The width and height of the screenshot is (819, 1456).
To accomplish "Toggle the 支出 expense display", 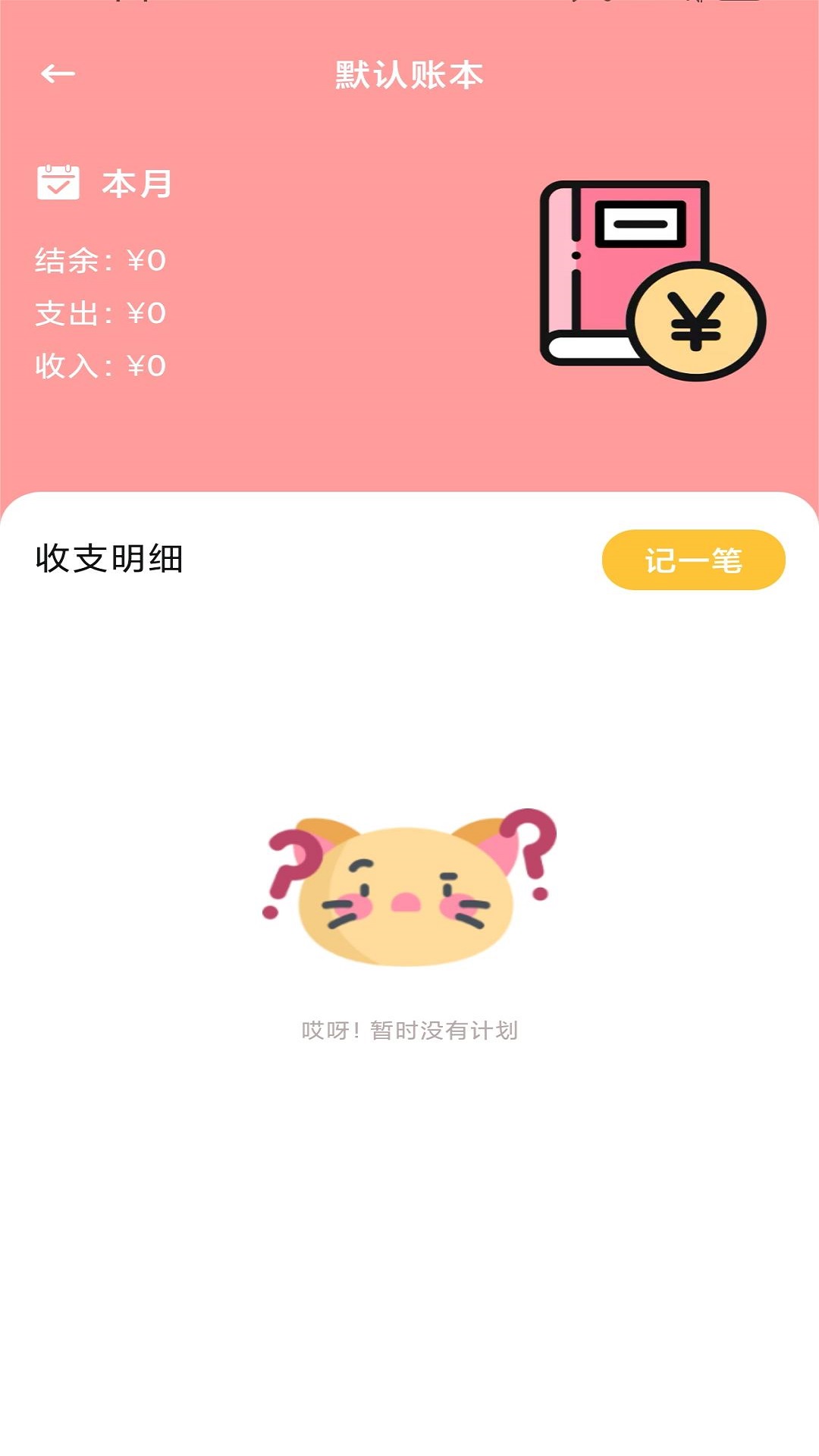I will pyautogui.click(x=101, y=313).
